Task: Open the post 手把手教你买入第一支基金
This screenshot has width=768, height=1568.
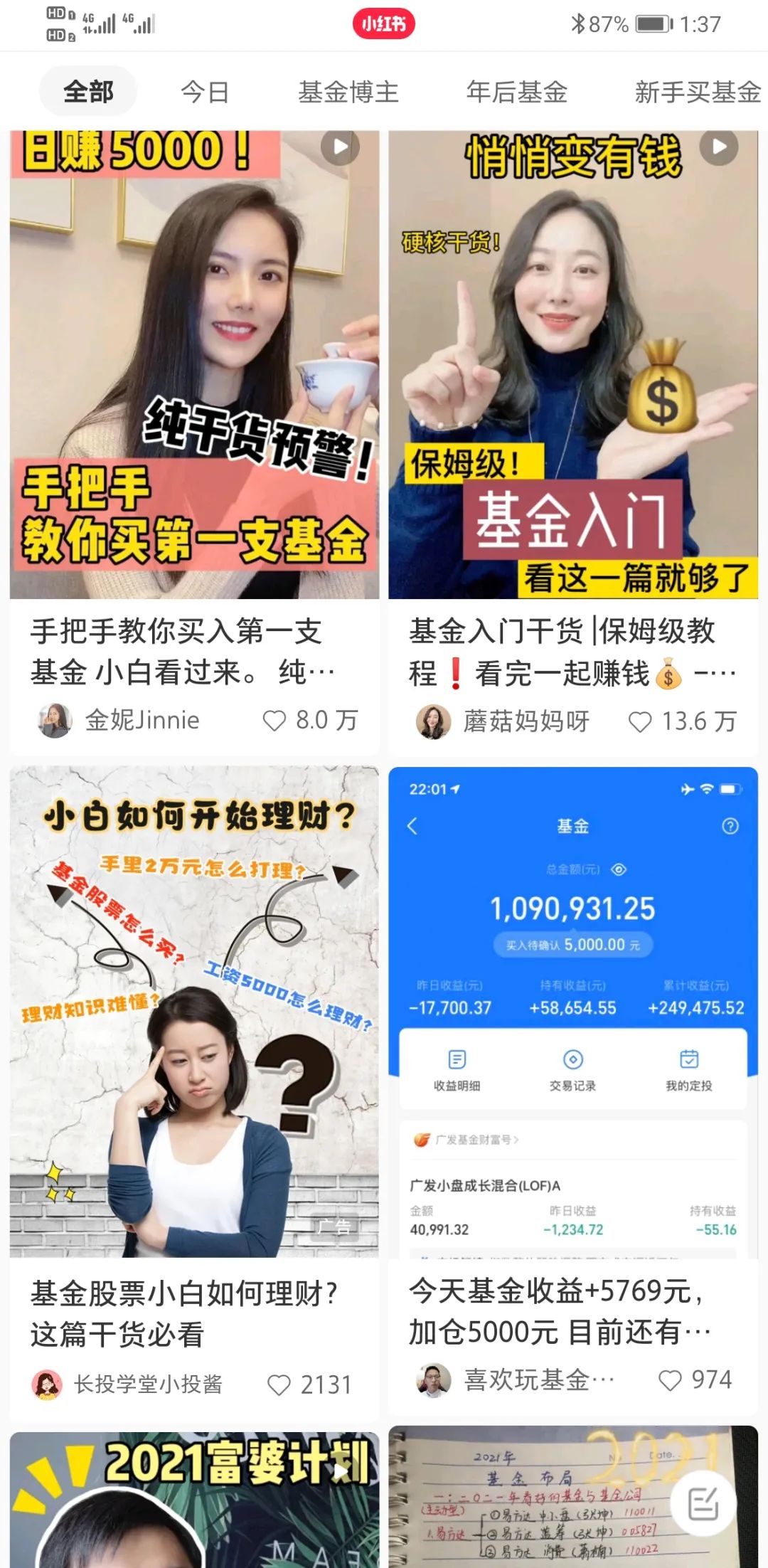Action: [x=194, y=364]
